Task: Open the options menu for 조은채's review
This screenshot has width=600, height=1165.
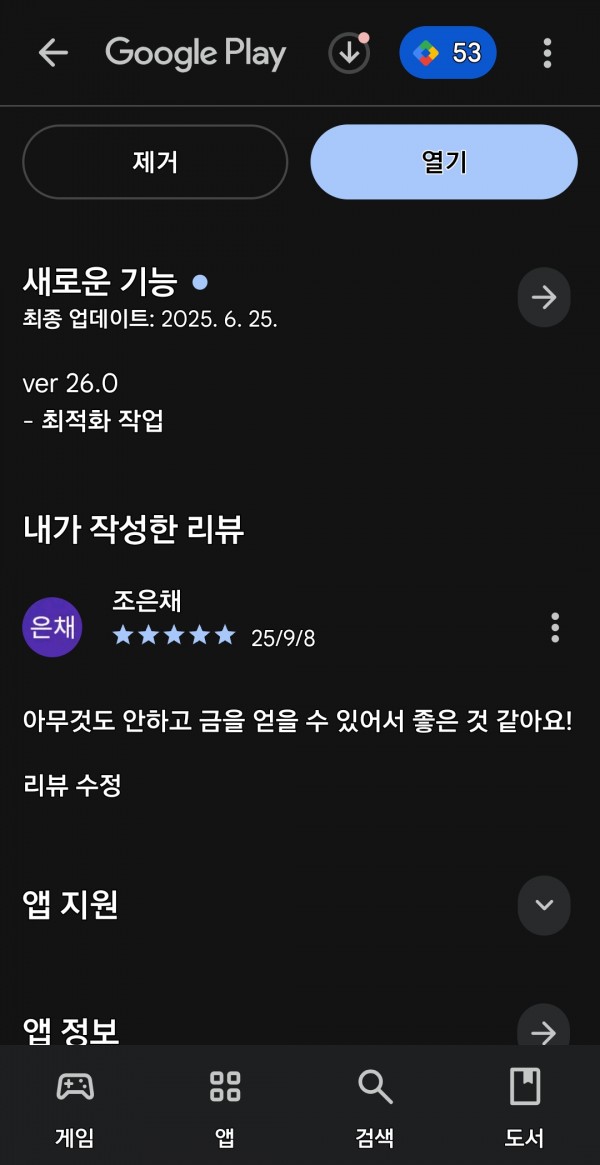Action: point(555,627)
